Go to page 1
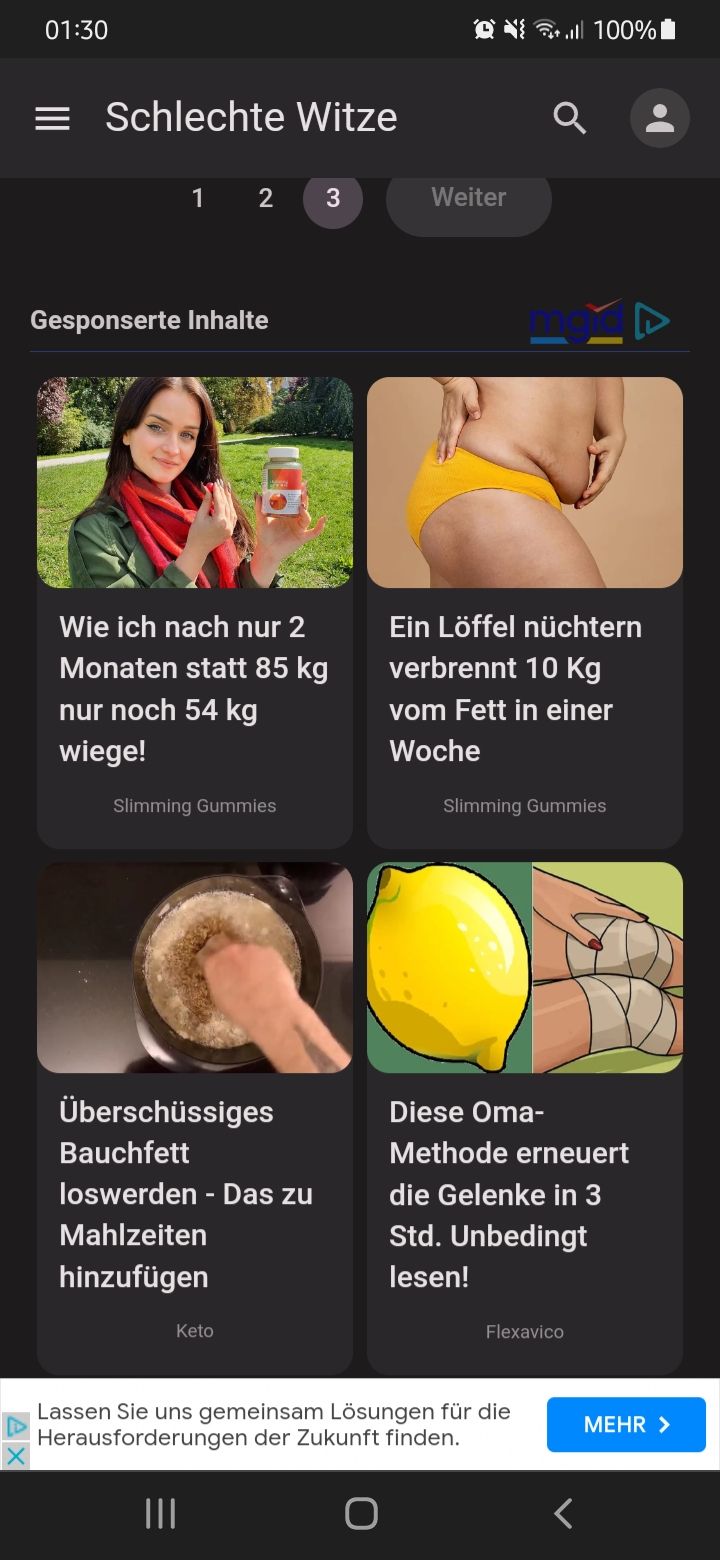The height and width of the screenshot is (1560, 720). (x=198, y=198)
